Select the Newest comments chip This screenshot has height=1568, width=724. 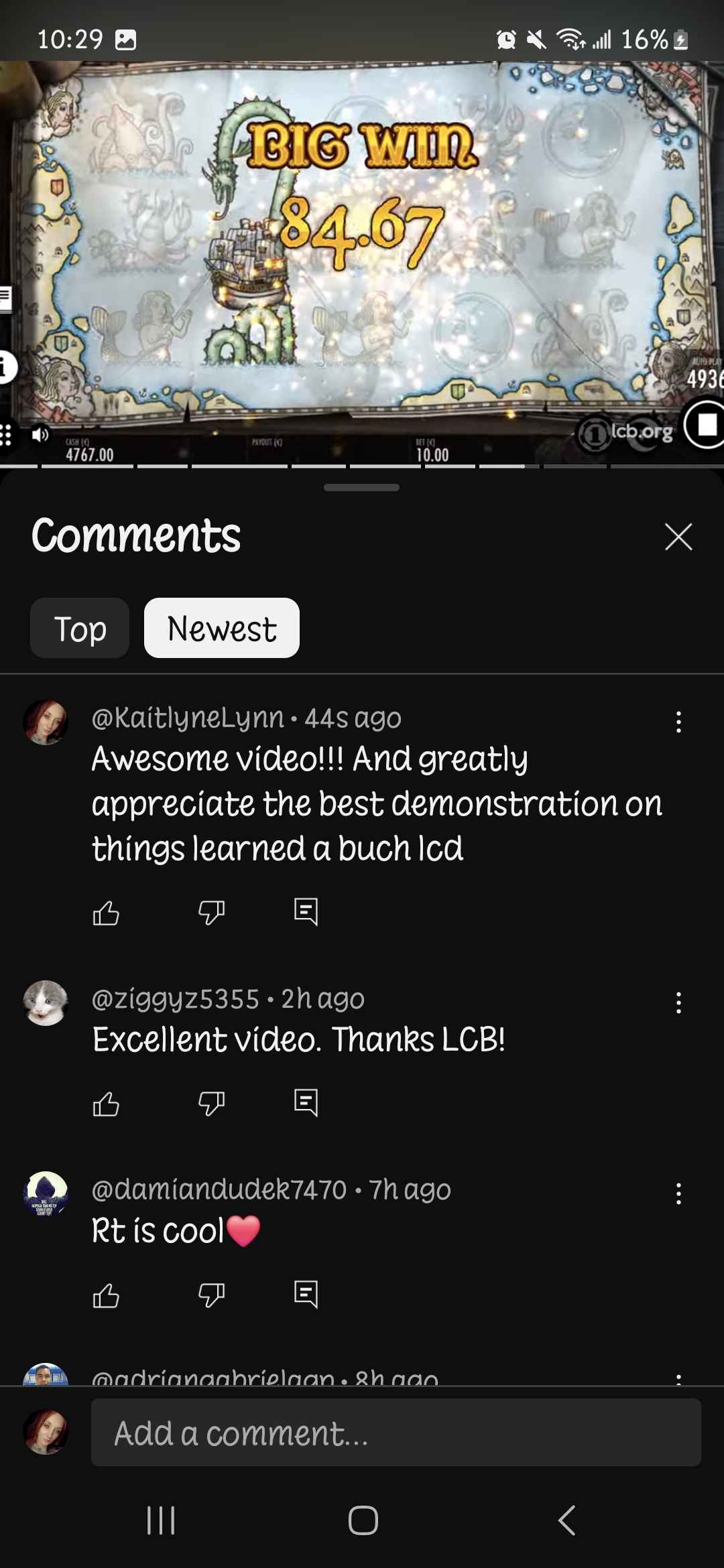(x=221, y=629)
